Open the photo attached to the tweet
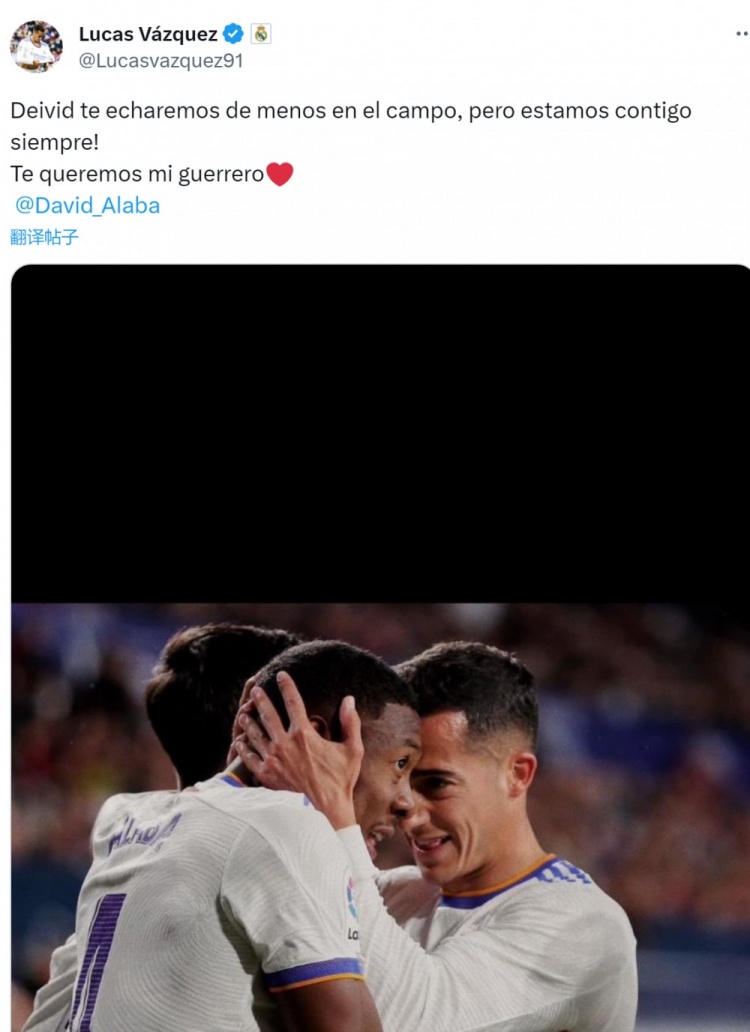 pyautogui.click(x=380, y=700)
